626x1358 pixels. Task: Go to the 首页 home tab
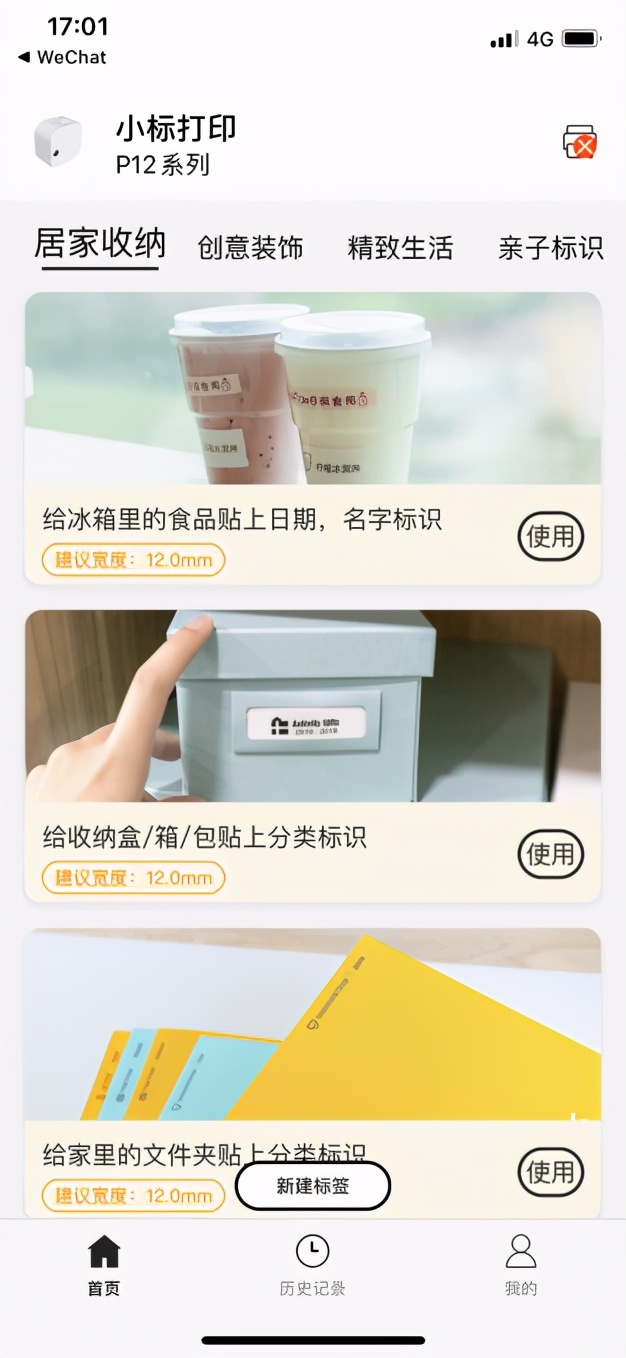click(104, 1265)
